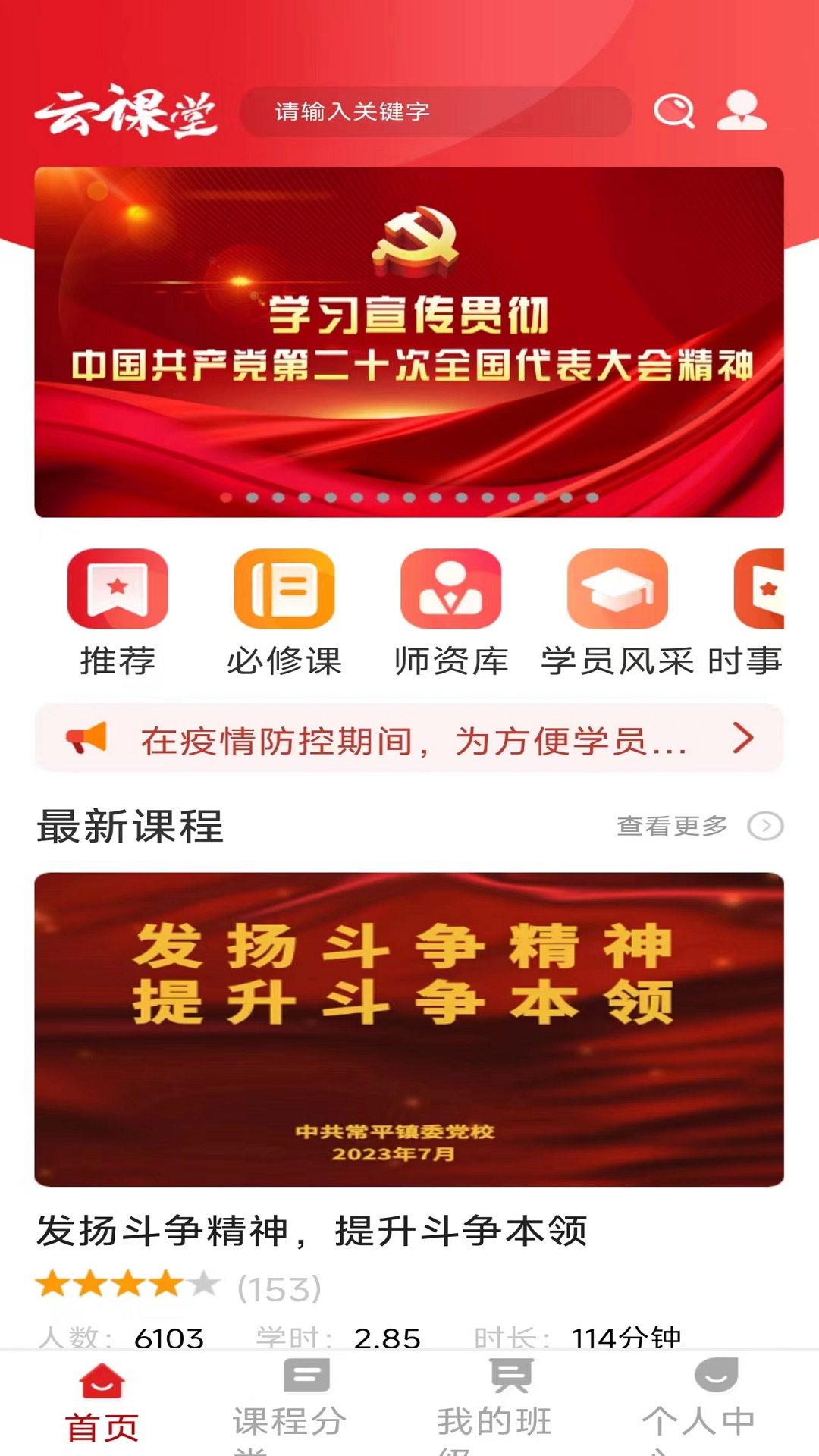Tap the orange megaphone announcement icon
Image resolution: width=819 pixels, height=1456 pixels.
pos(89,738)
